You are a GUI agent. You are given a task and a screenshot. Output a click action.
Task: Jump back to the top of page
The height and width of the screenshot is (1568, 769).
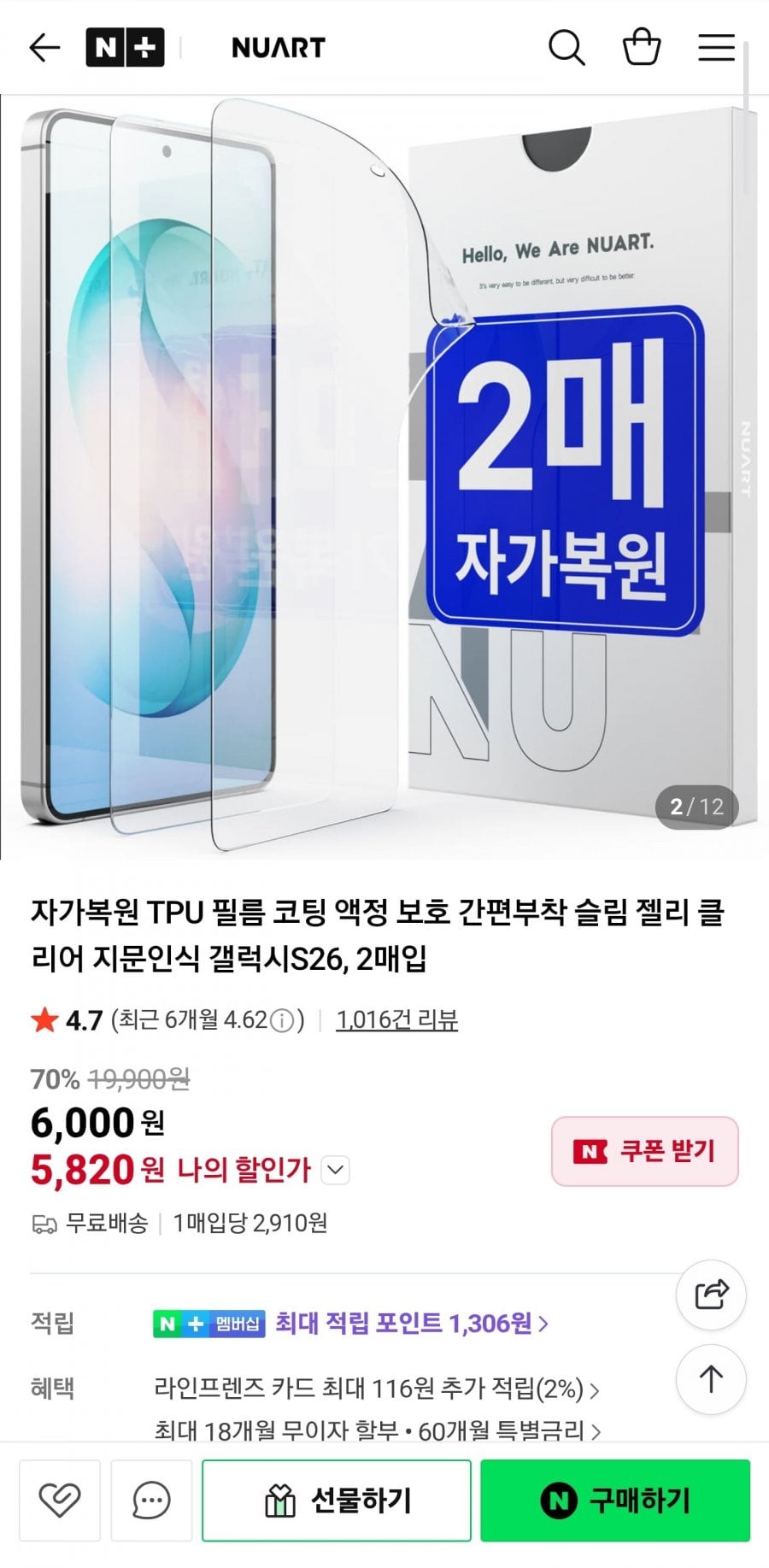tap(711, 1378)
